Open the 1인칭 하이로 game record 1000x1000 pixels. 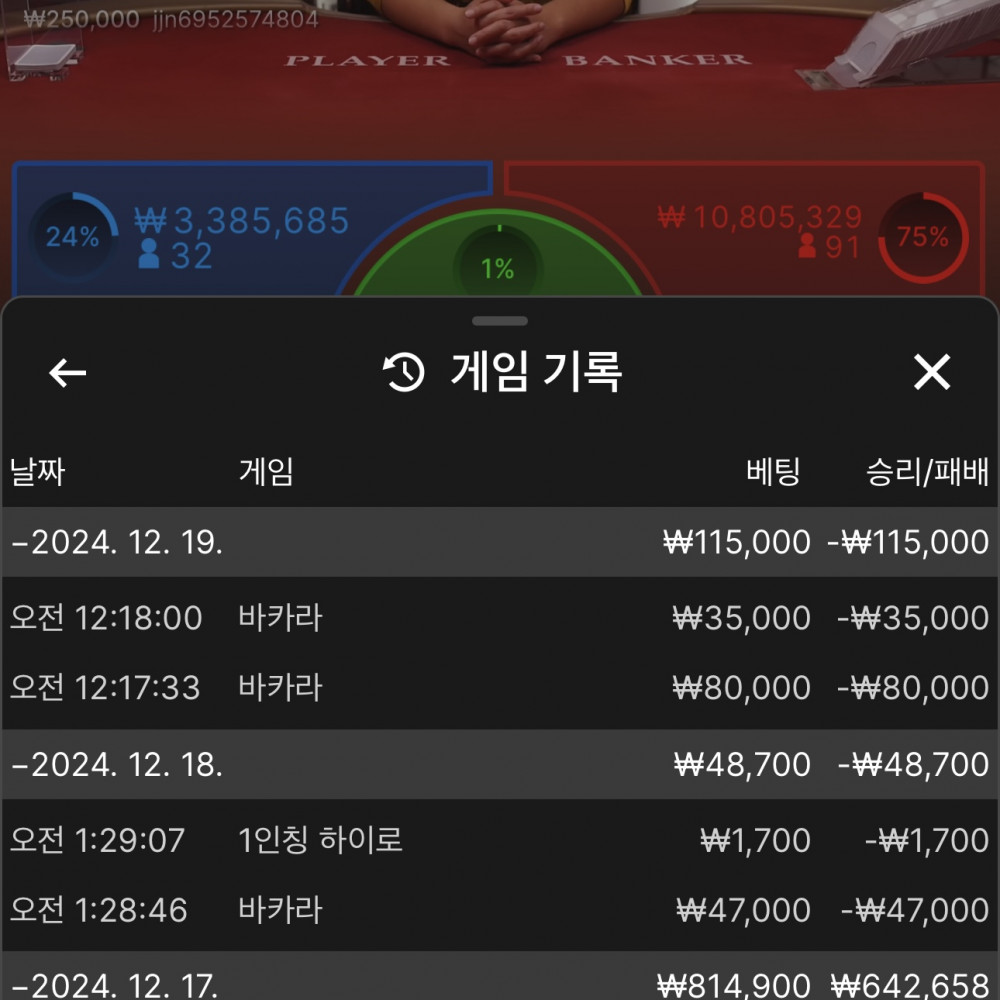pos(500,840)
